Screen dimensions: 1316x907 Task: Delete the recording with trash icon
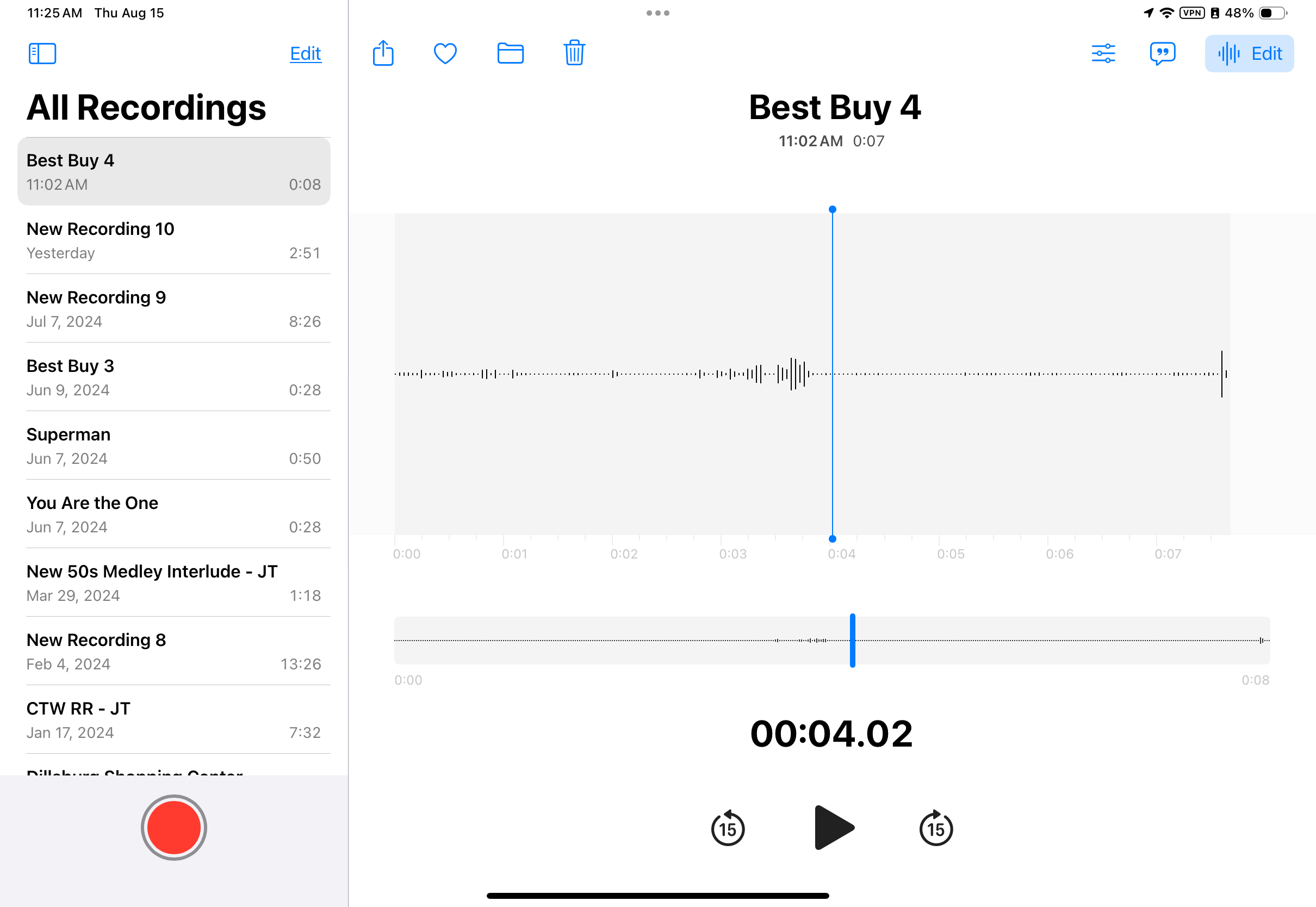point(574,53)
